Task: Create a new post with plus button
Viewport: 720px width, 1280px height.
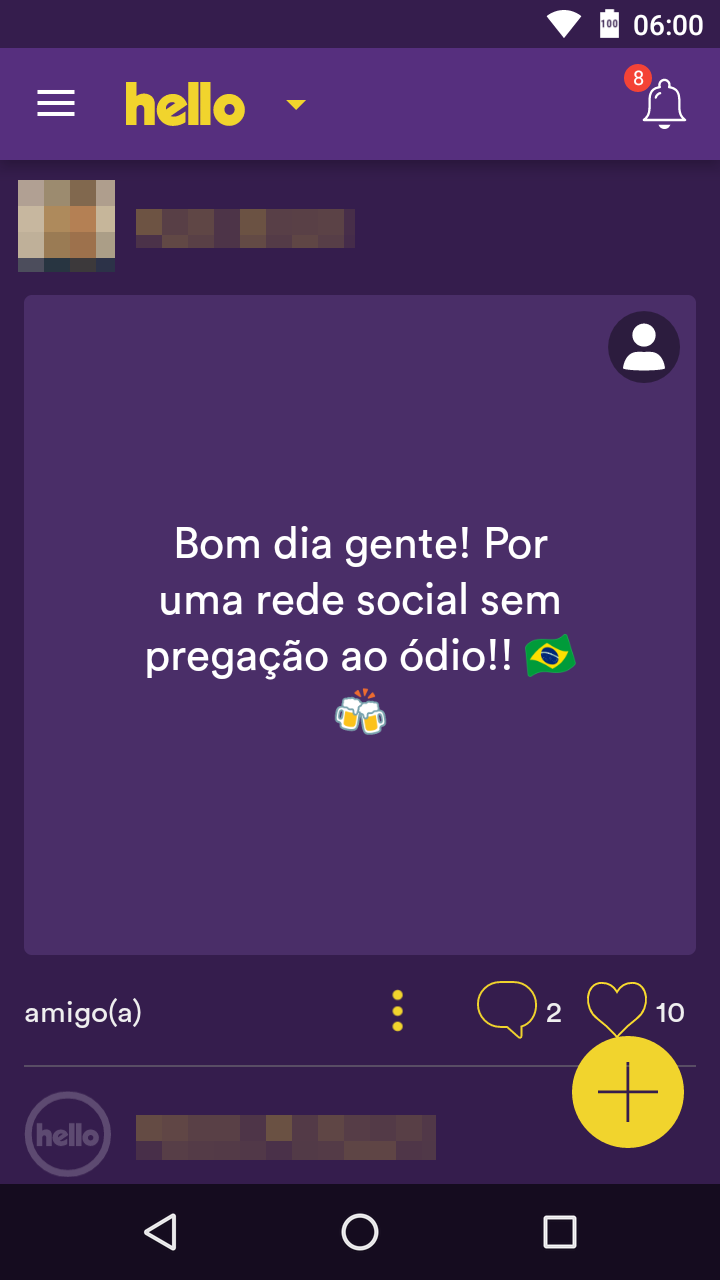Action: [628, 1092]
